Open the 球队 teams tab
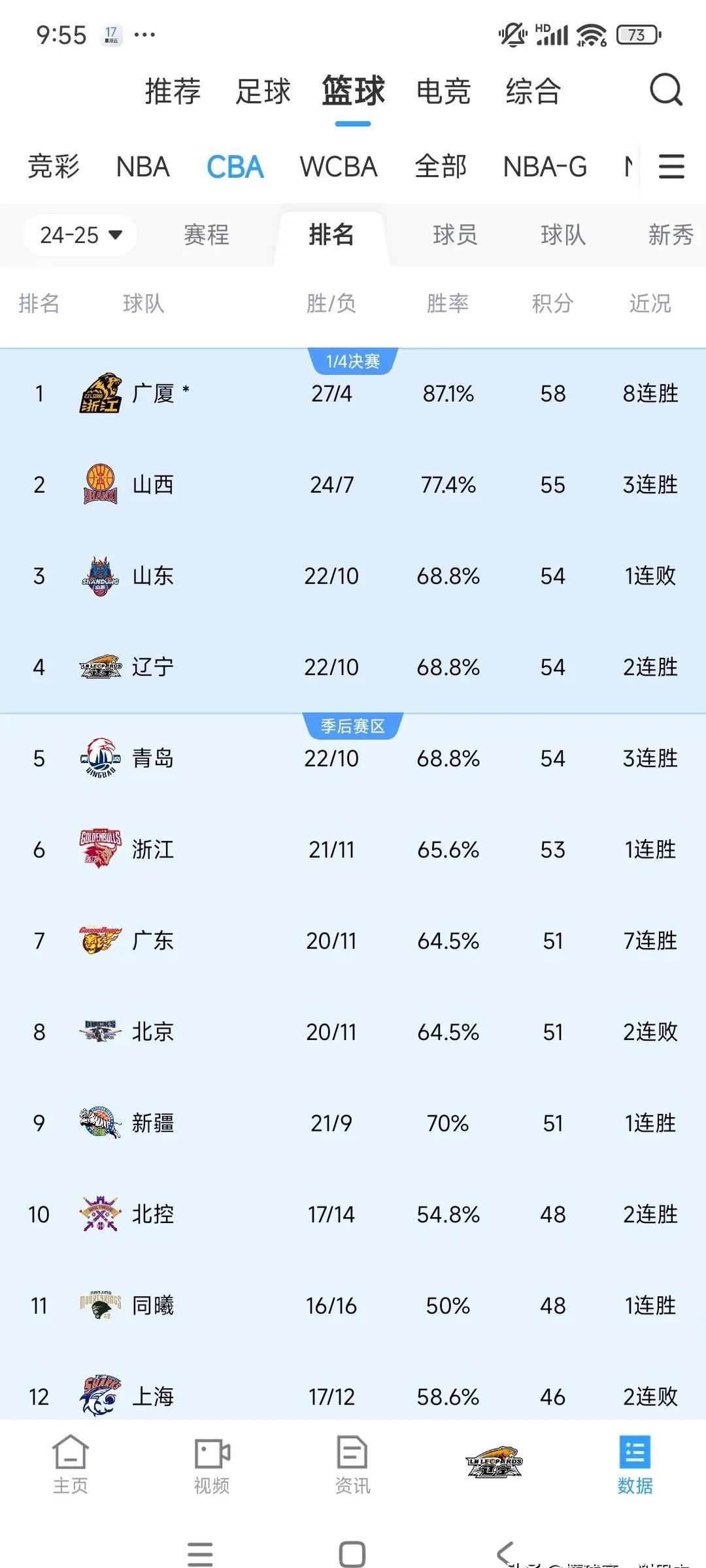 coord(563,235)
